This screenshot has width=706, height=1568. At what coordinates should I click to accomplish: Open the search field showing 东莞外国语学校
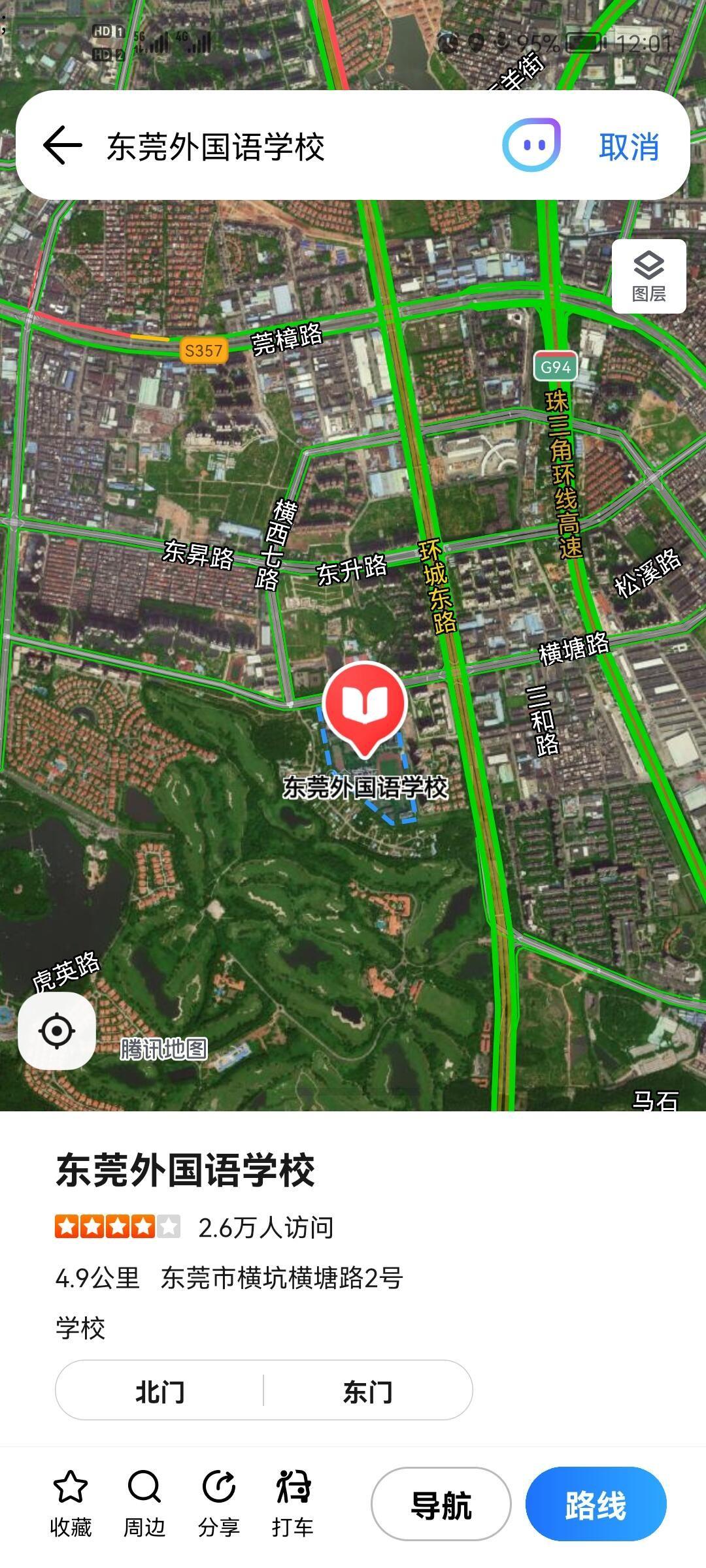pos(261,146)
